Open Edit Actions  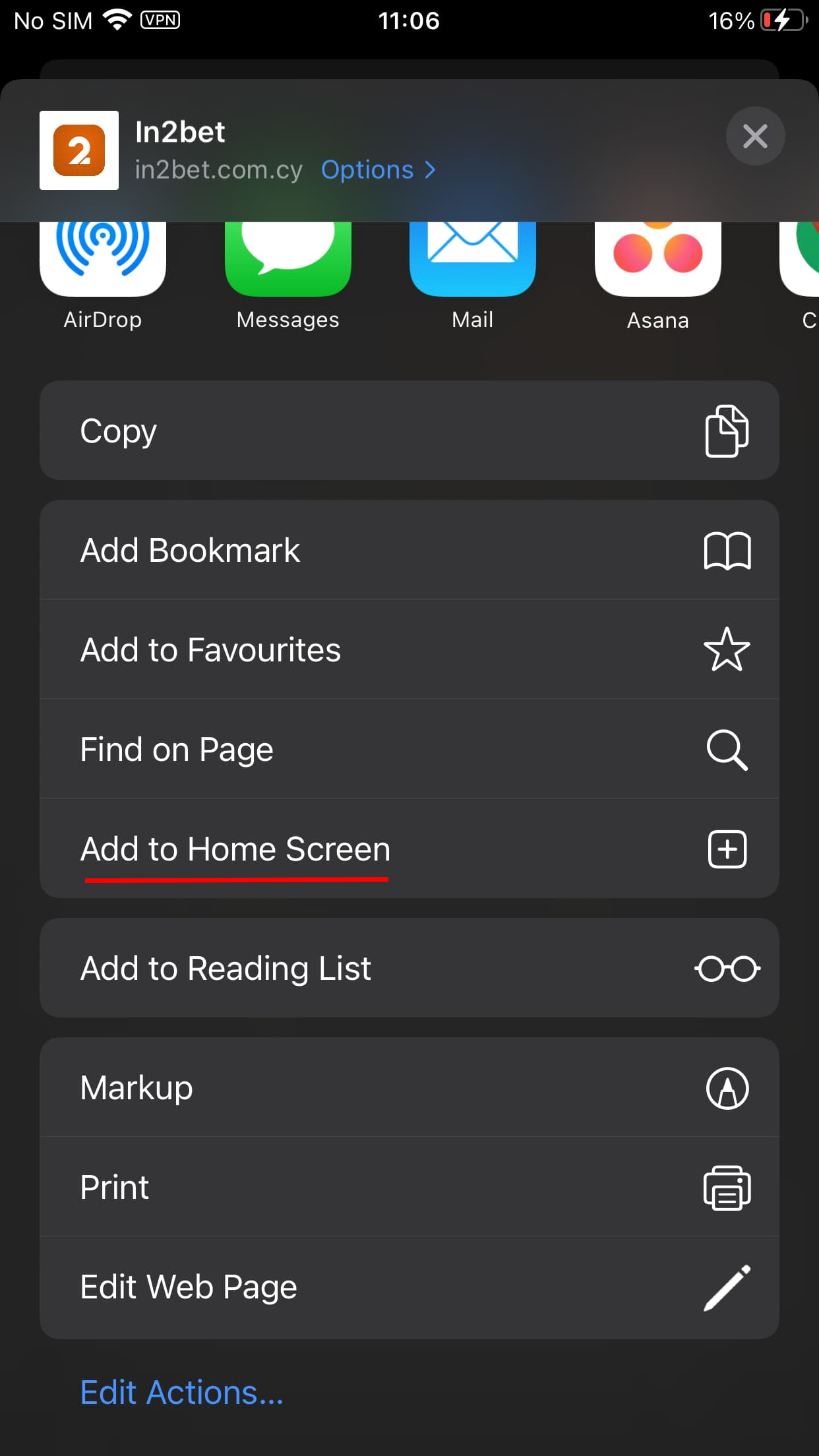coord(181,1393)
